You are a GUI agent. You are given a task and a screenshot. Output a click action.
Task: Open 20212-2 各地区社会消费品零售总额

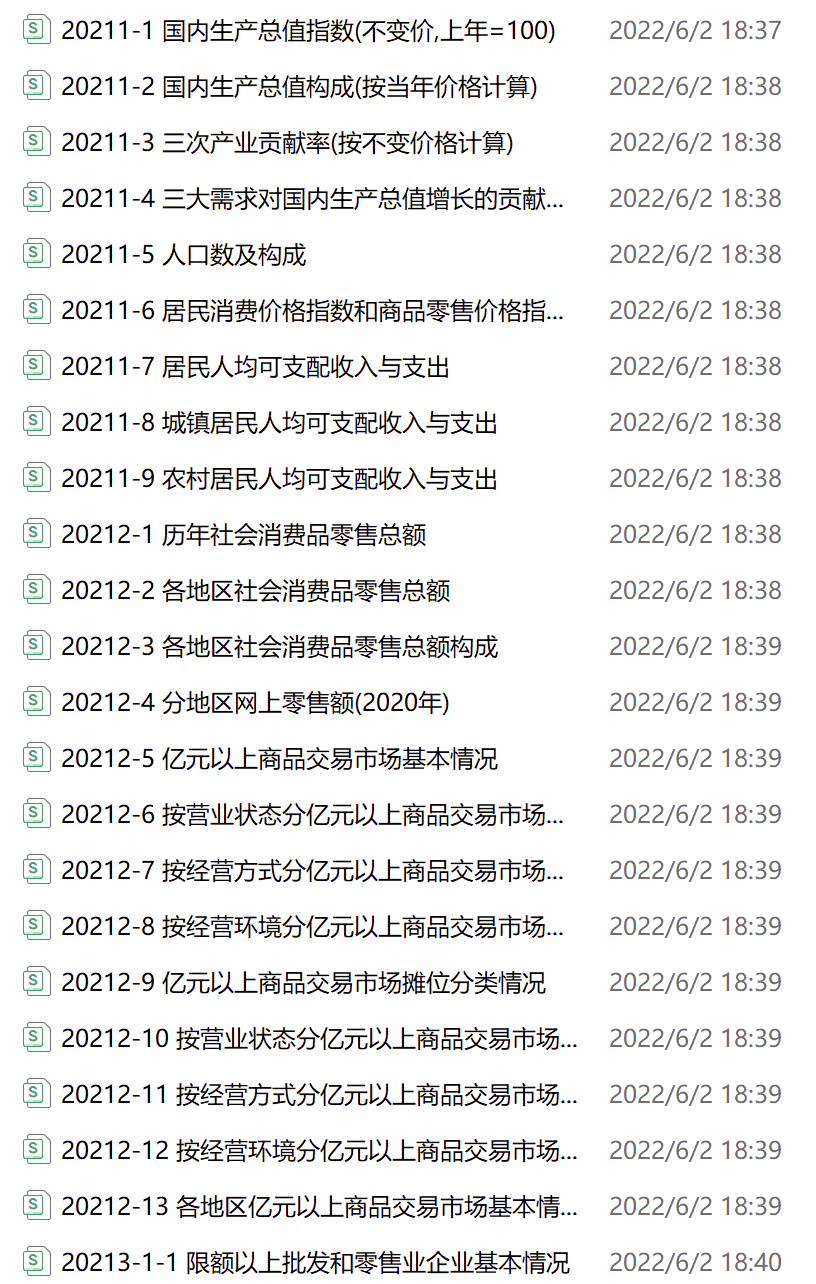coord(255,591)
